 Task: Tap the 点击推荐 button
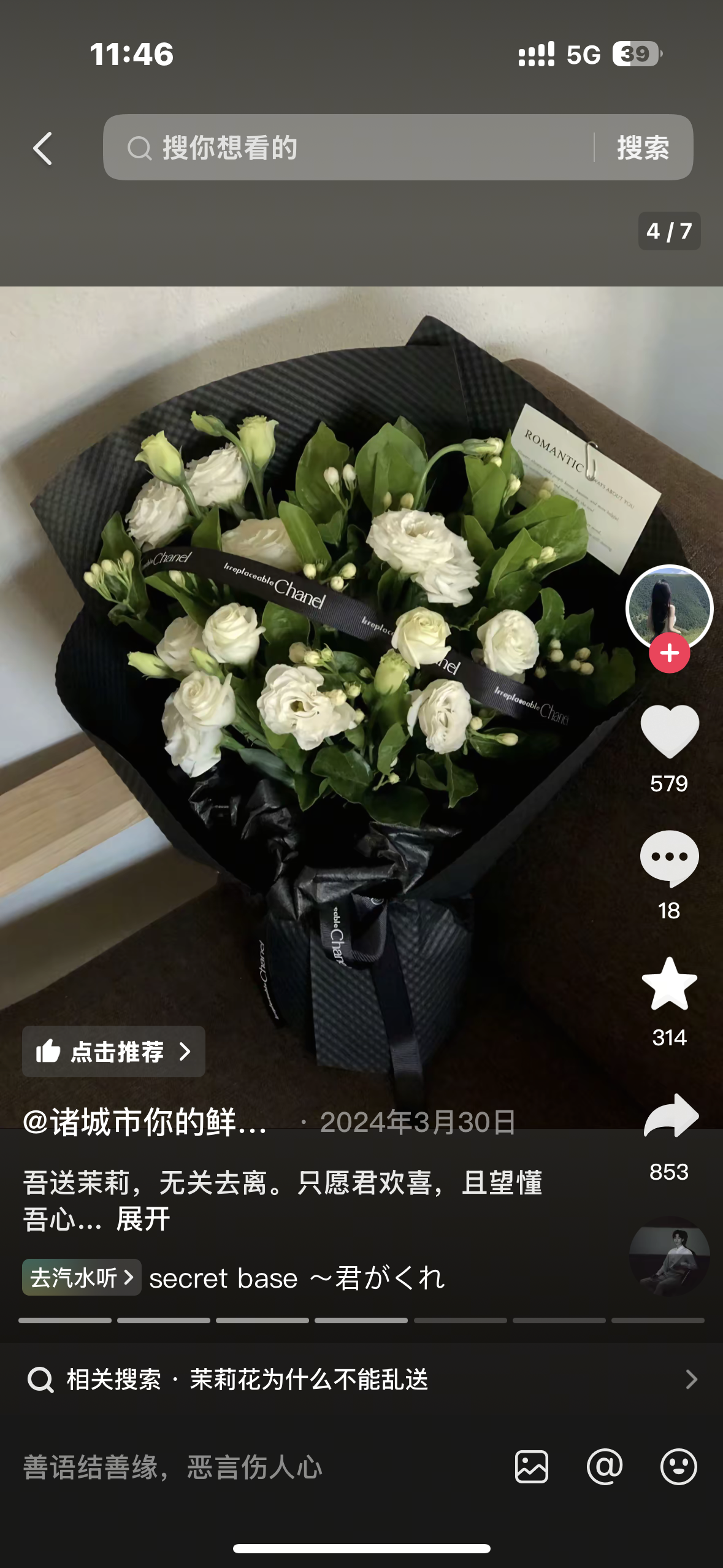tap(114, 1051)
